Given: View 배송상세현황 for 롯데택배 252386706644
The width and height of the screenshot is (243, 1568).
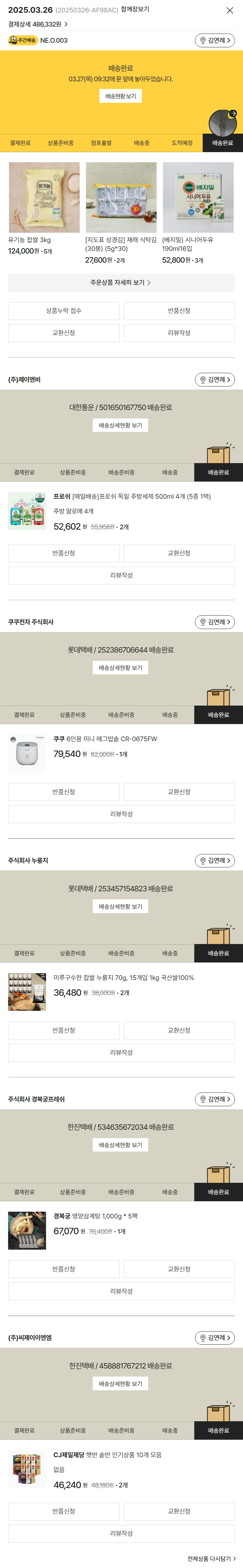Looking at the screenshot, I should pyautogui.click(x=121, y=668).
